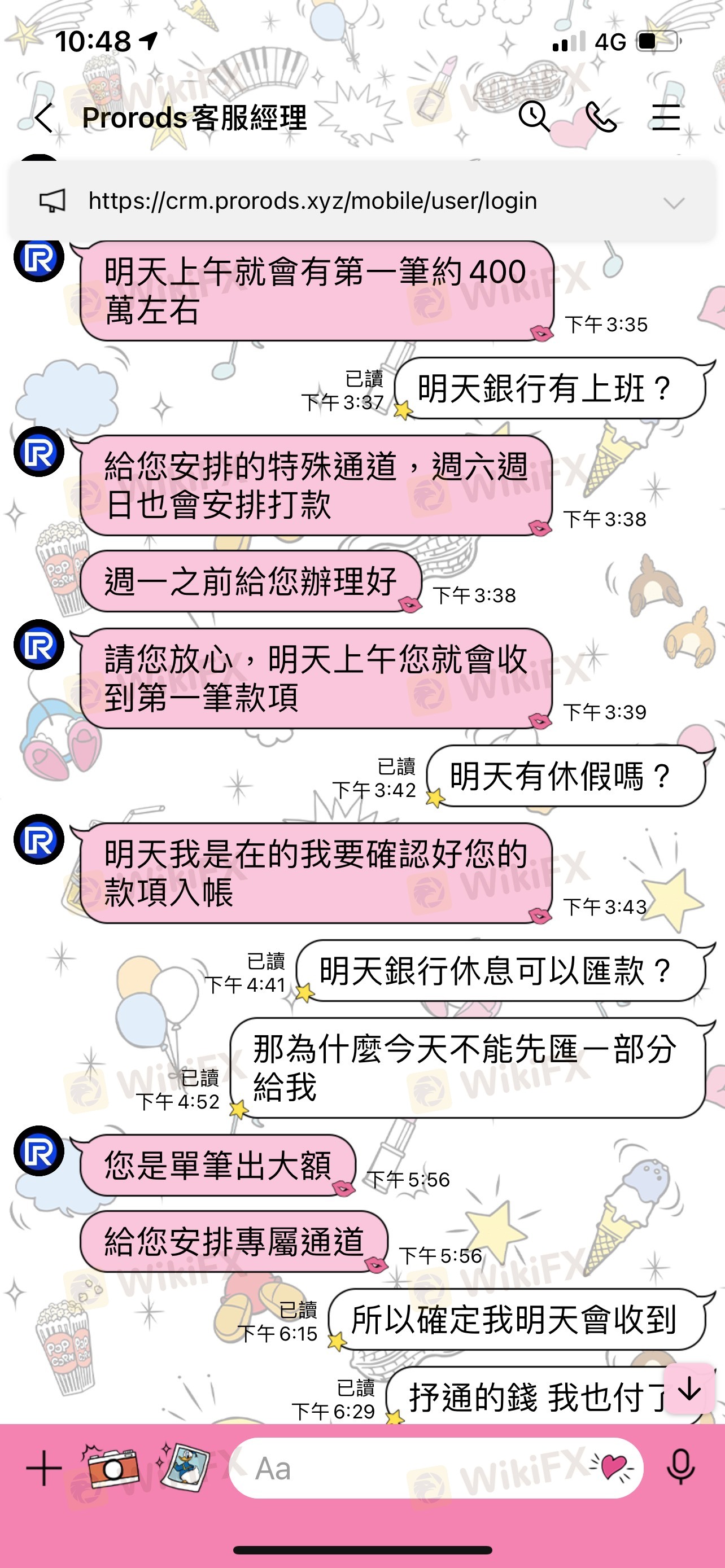Open the crm.prorods.xyz announcement link
This screenshot has height=1568, width=725.
[313, 200]
